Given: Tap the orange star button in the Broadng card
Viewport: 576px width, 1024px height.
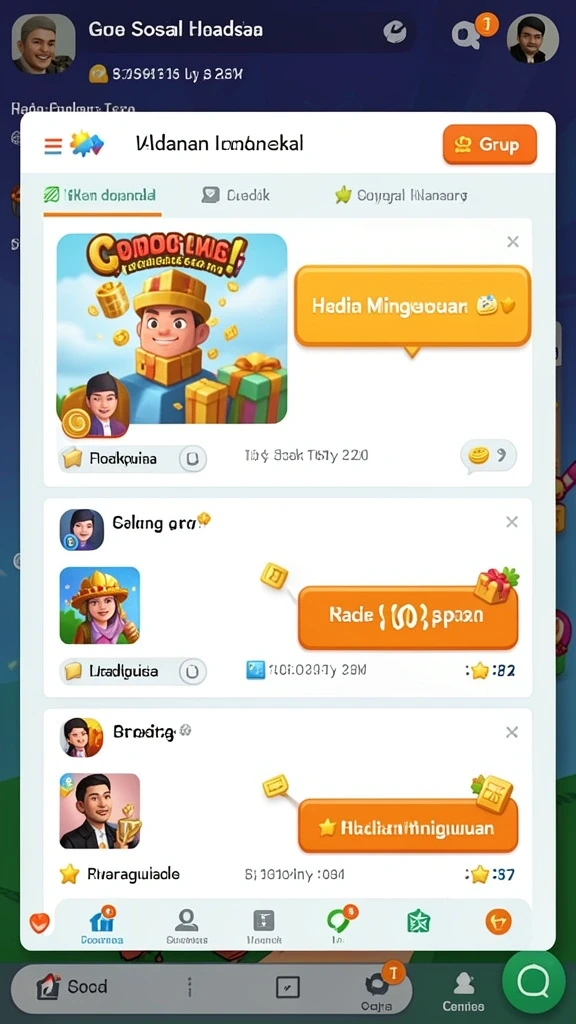Looking at the screenshot, I should pyautogui.click(x=408, y=827).
